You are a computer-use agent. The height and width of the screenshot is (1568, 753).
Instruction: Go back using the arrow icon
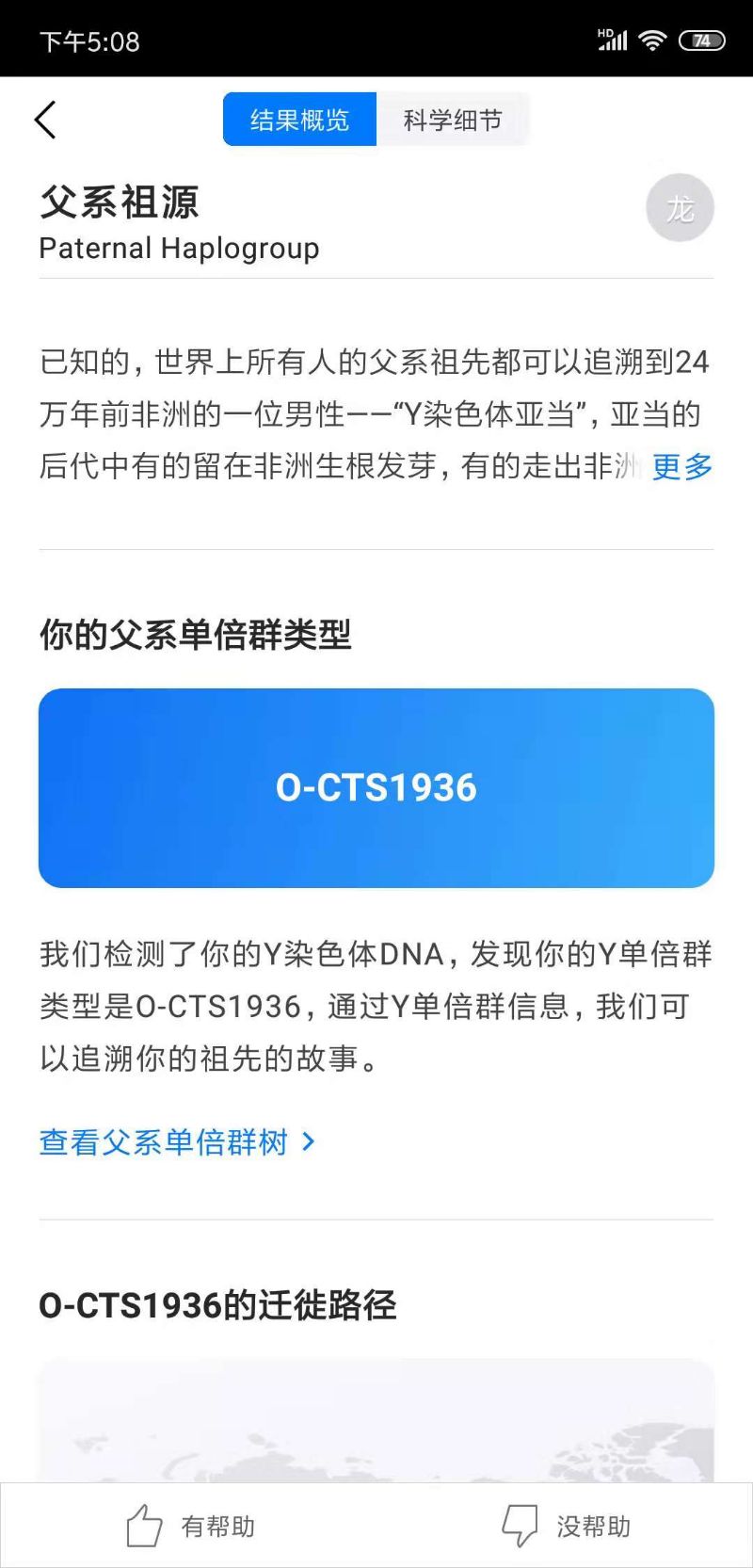[x=45, y=120]
